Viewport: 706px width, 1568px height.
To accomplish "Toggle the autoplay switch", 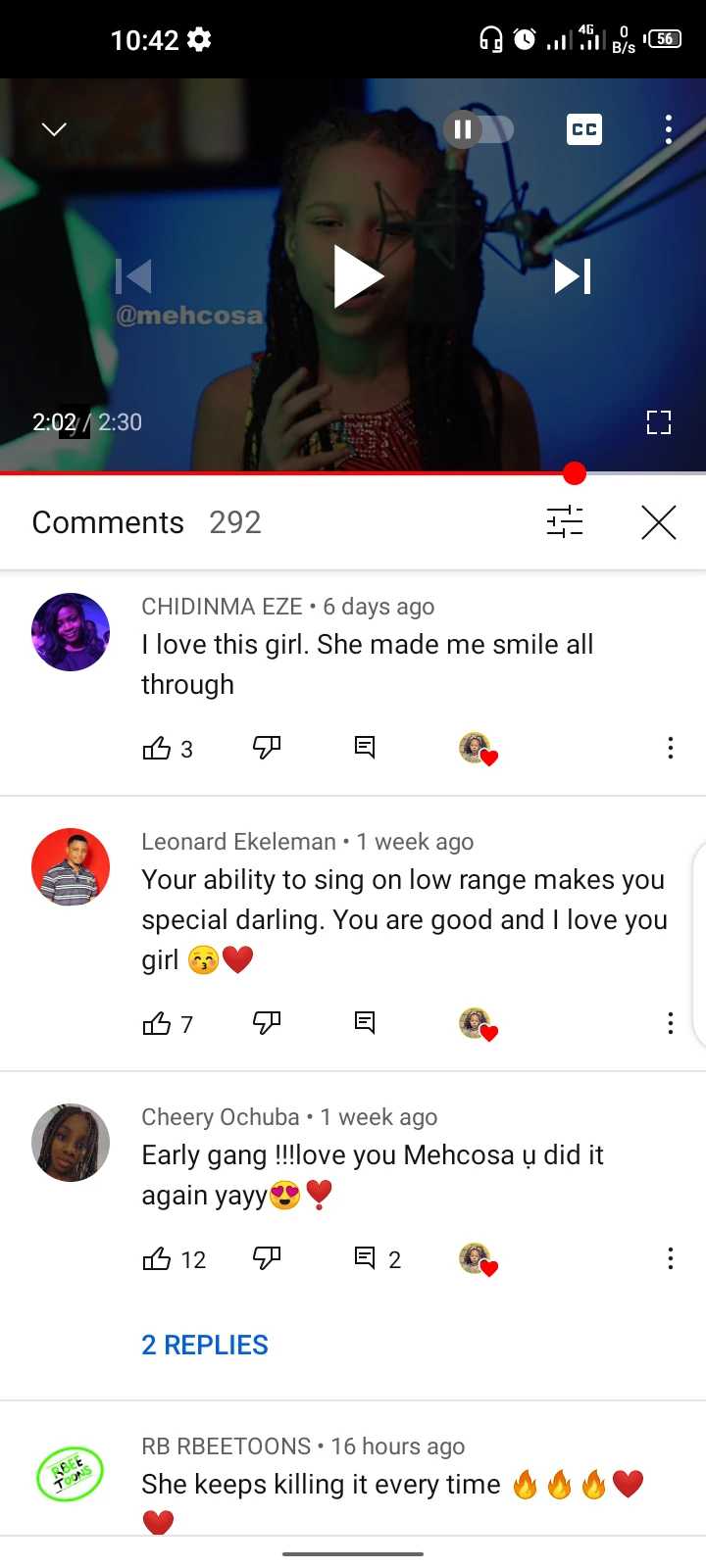I will 478,129.
